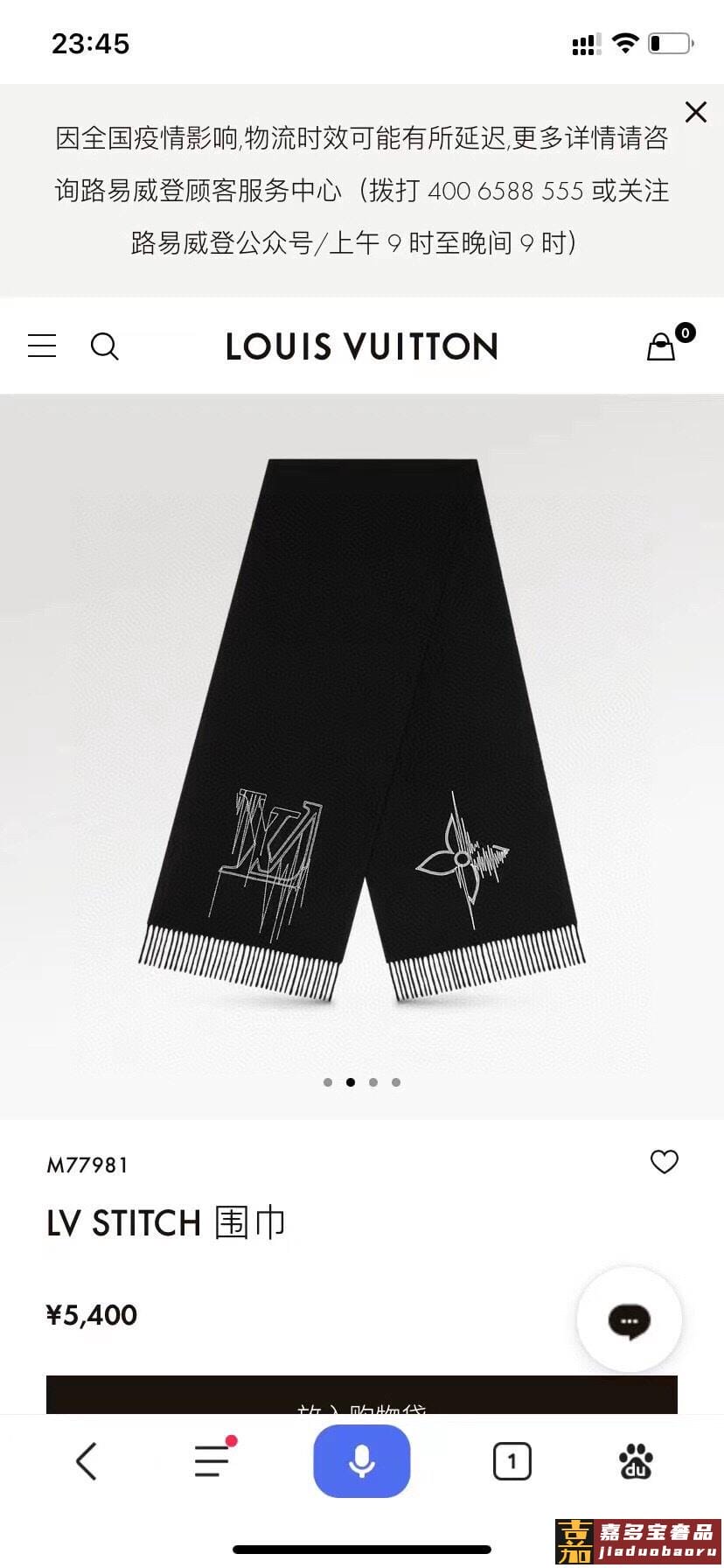Open the Louis Vuitton hamburger menu
The image size is (724, 1568).
tap(42, 346)
